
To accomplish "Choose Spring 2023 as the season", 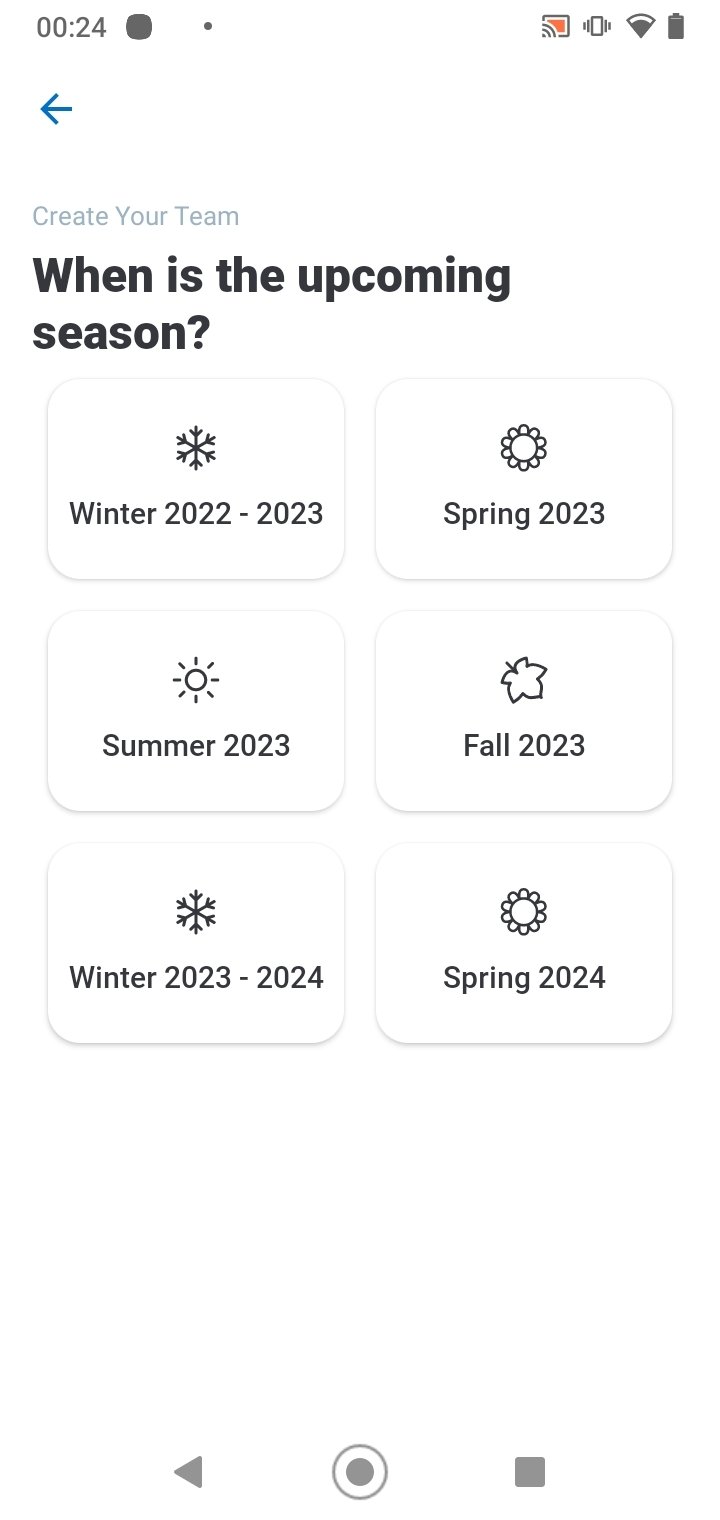I will tap(524, 479).
